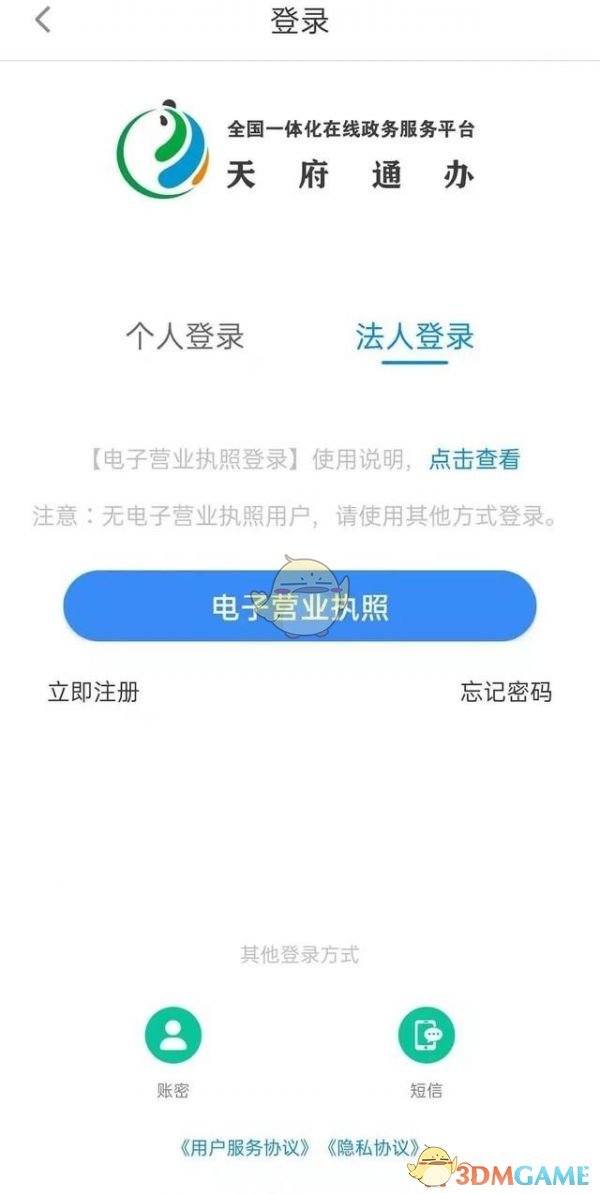
Task: Switch to the 个人登录 tab
Action: [184, 337]
